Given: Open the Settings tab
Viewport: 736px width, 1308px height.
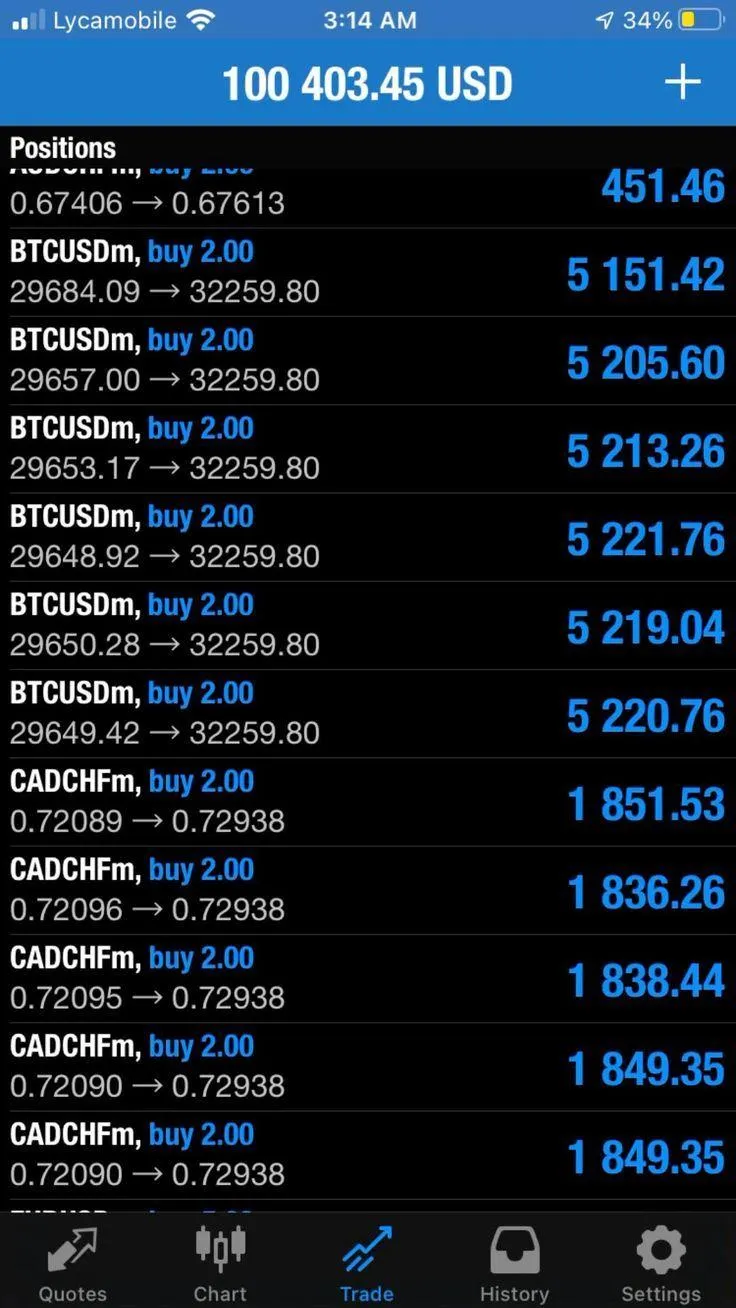Looking at the screenshot, I should point(661,1265).
